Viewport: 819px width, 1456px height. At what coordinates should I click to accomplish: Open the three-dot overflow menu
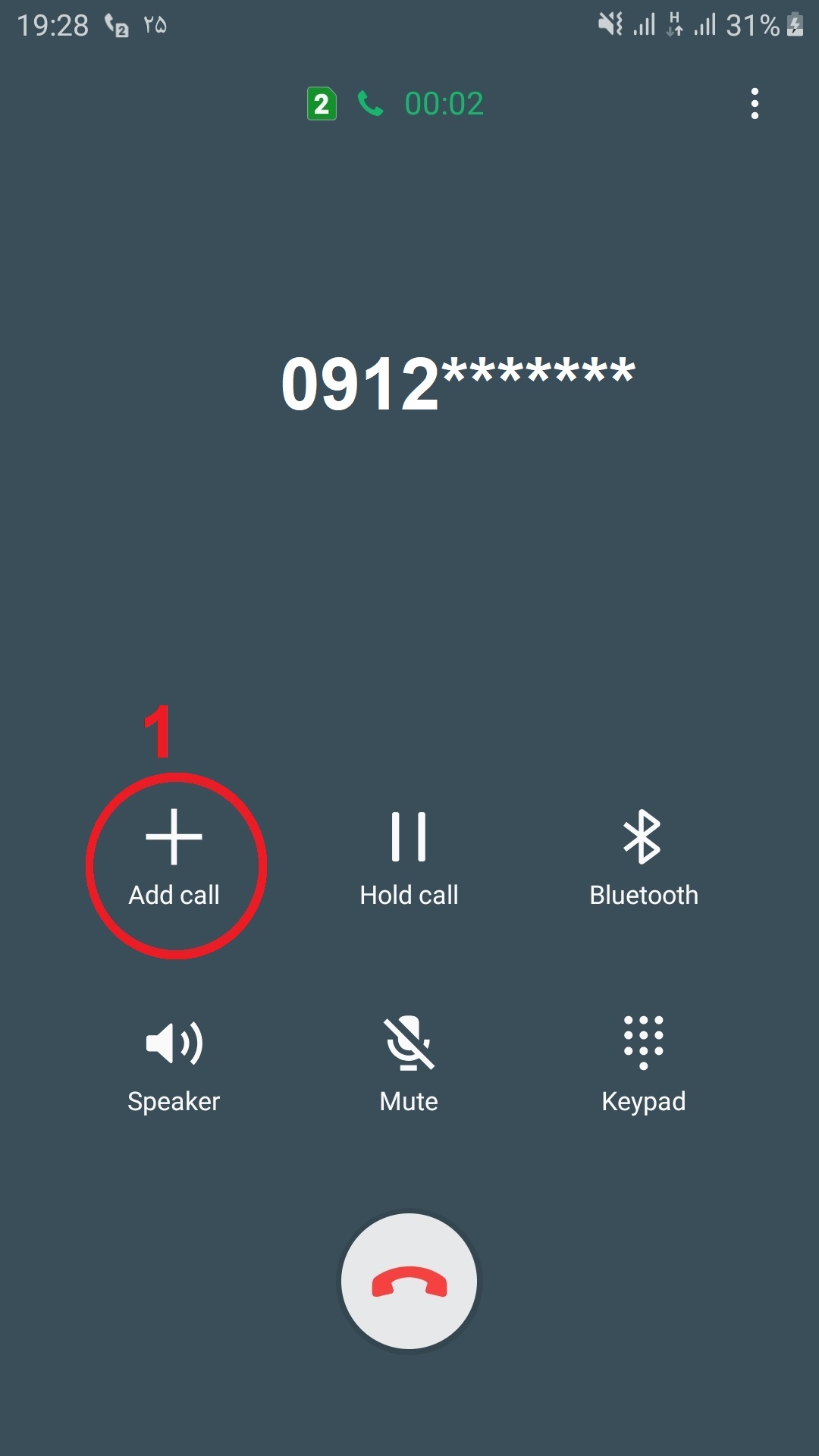coord(754,103)
